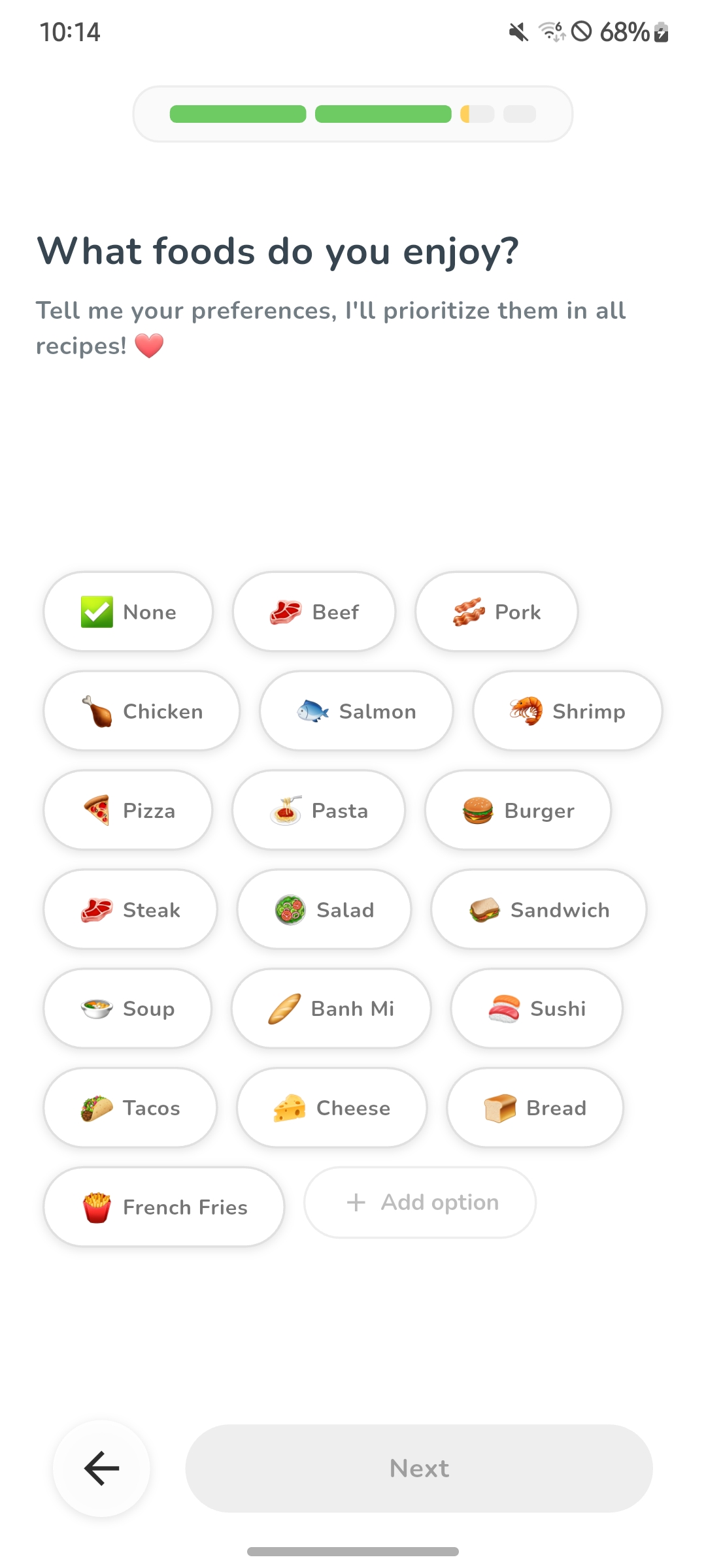Choose Soup from the options
Screen dimensions: 706x1568
[x=128, y=1009]
